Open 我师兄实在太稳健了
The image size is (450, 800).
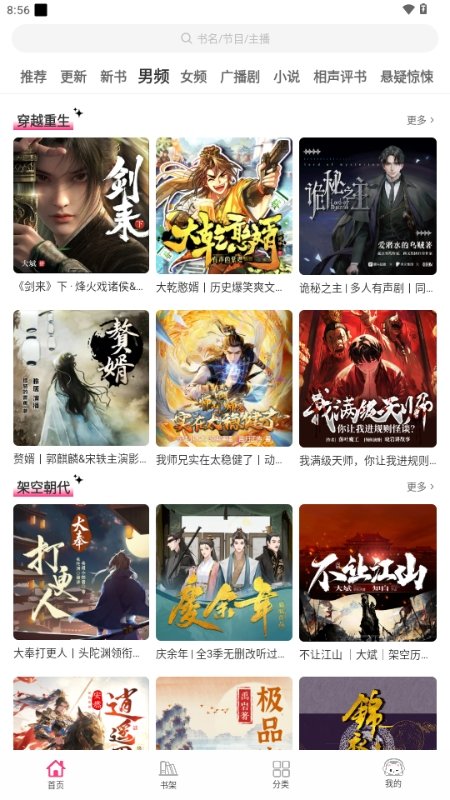[224, 378]
